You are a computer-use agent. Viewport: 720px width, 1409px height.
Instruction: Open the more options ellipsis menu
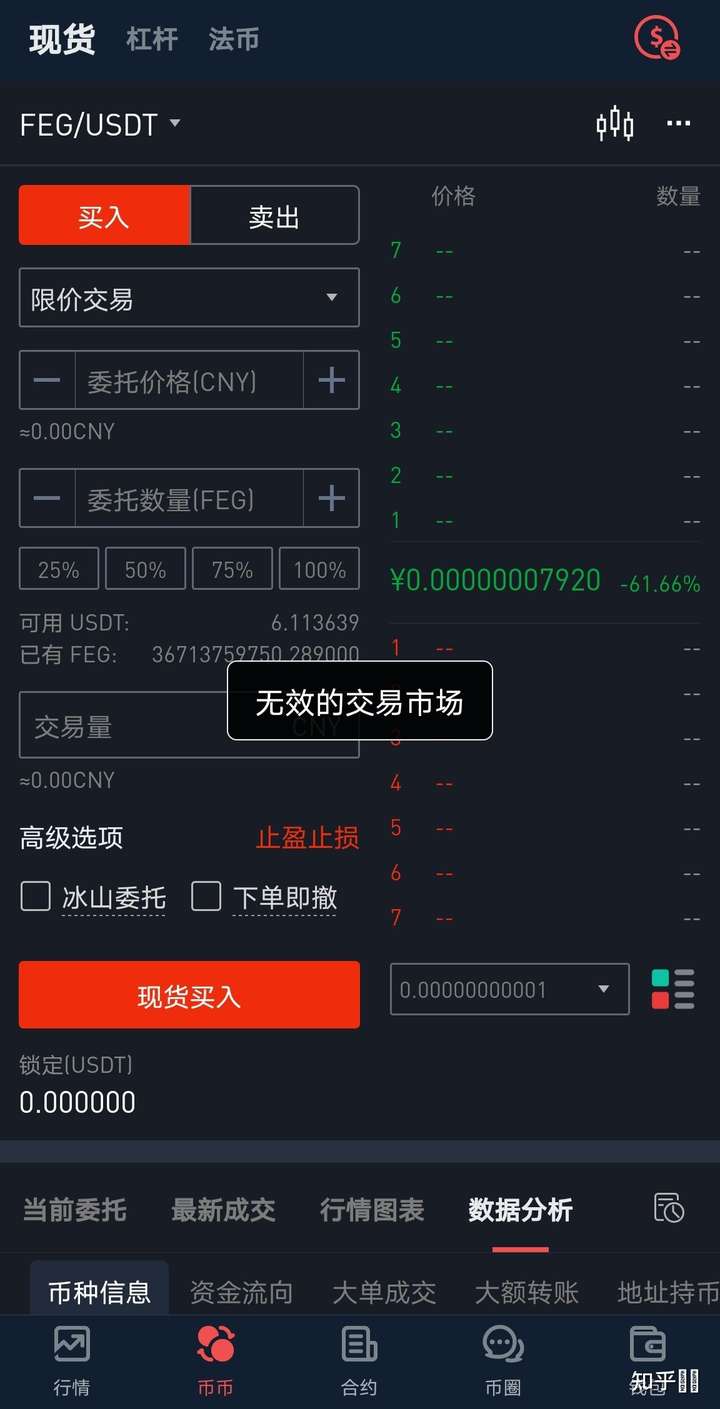pyautogui.click(x=679, y=123)
